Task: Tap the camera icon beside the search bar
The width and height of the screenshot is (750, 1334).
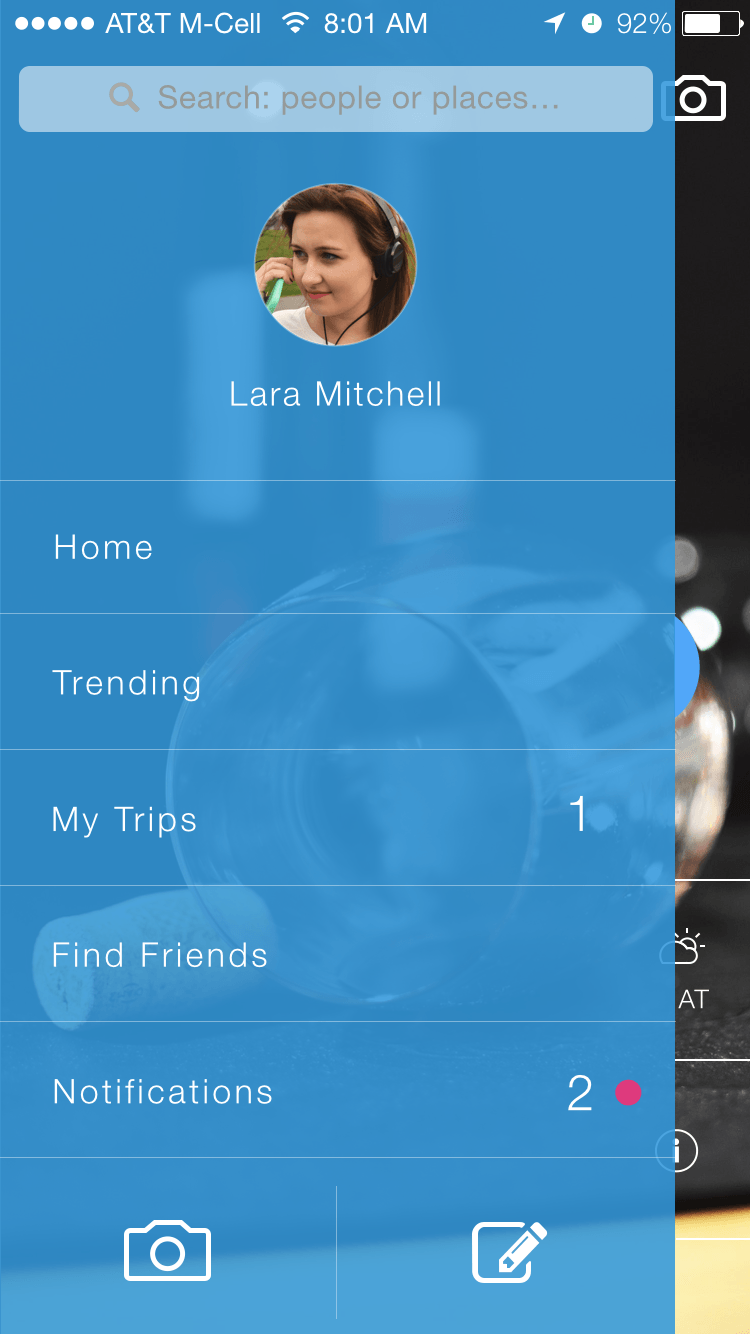Action: (699, 98)
